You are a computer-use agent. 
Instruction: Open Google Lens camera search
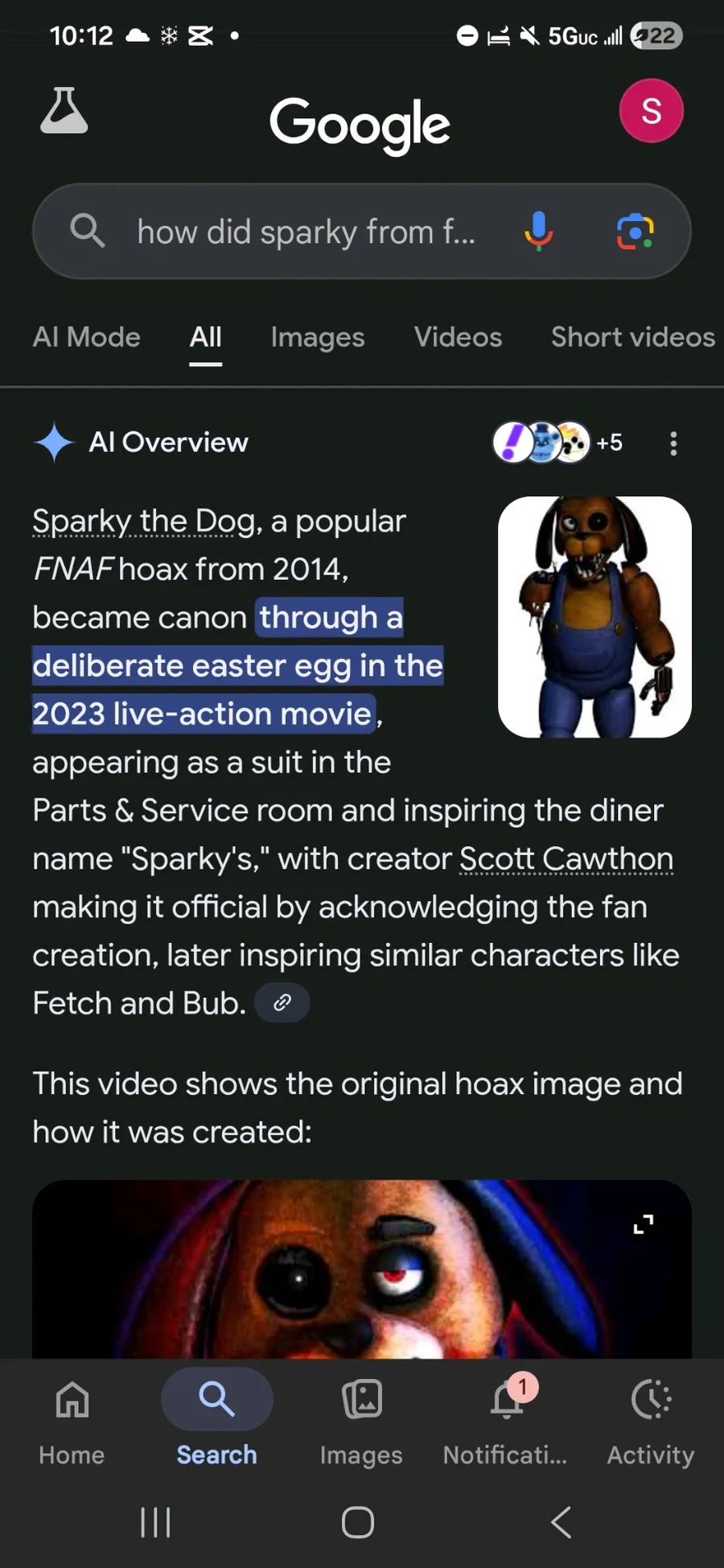(635, 232)
